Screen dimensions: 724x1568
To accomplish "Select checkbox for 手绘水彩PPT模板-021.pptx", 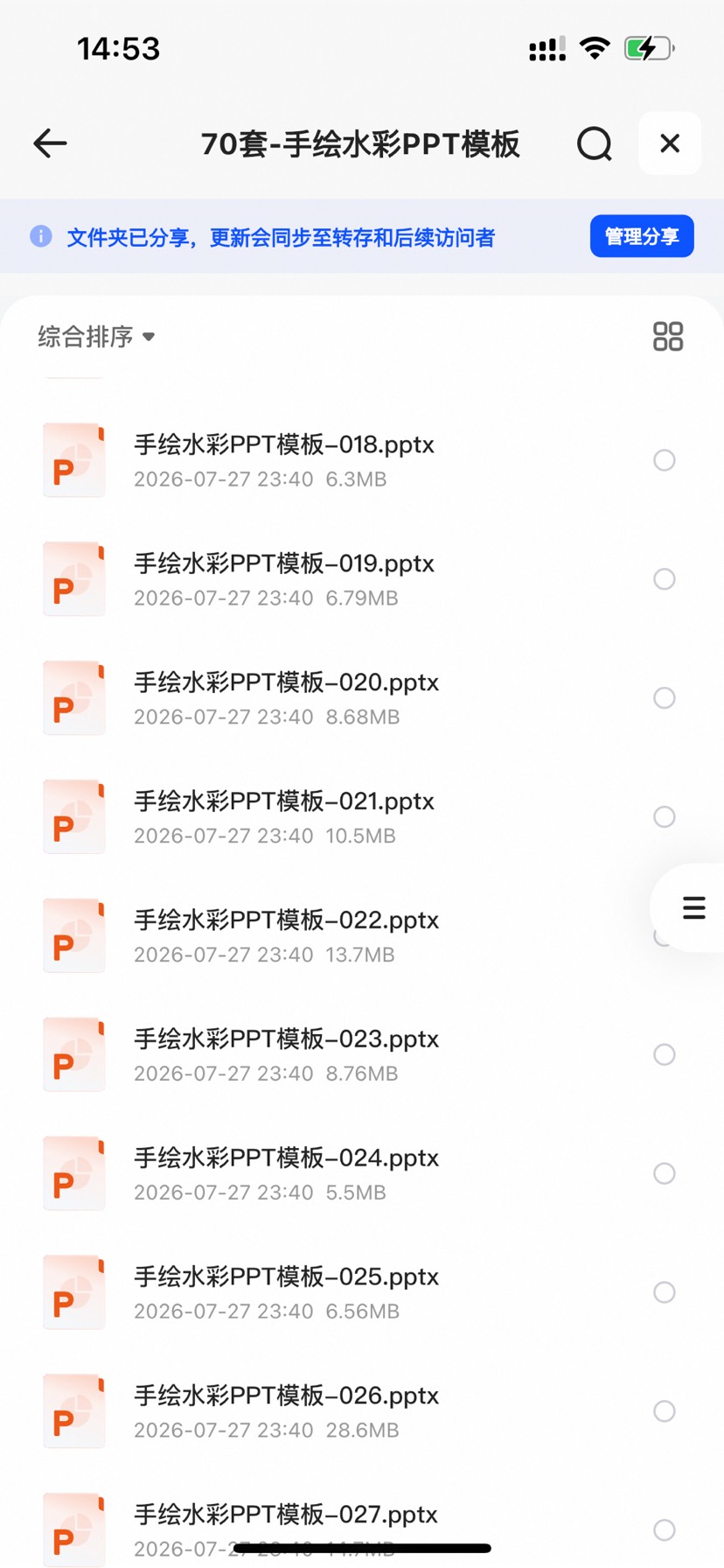I will [x=665, y=817].
